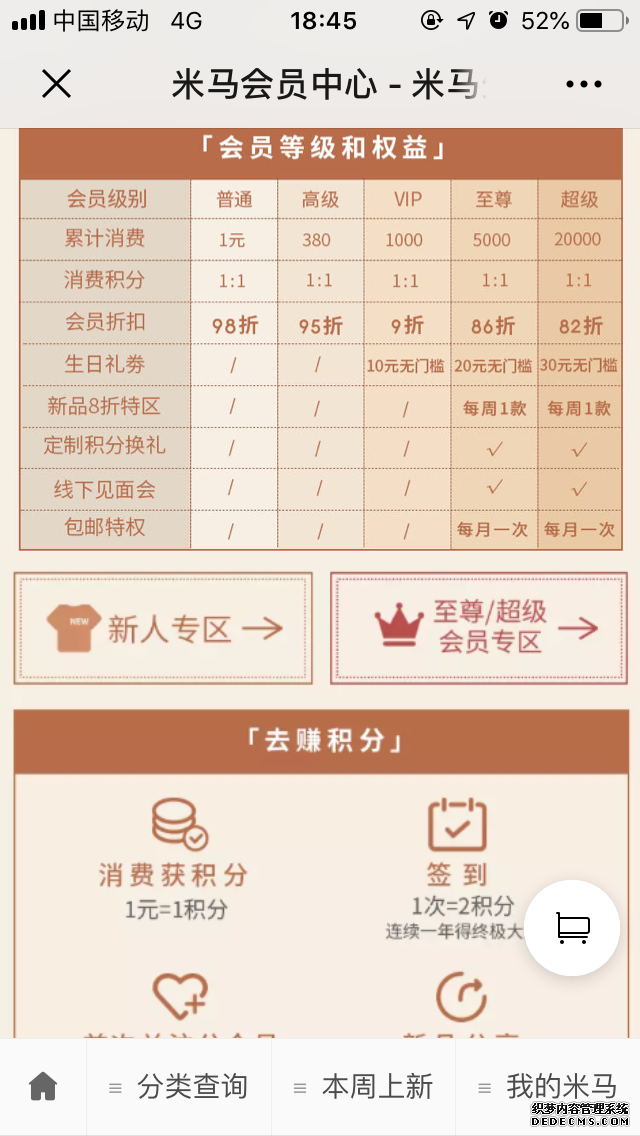This screenshot has width=640, height=1136.
Task: Open the three-dot overflow menu
Action: pos(583,85)
